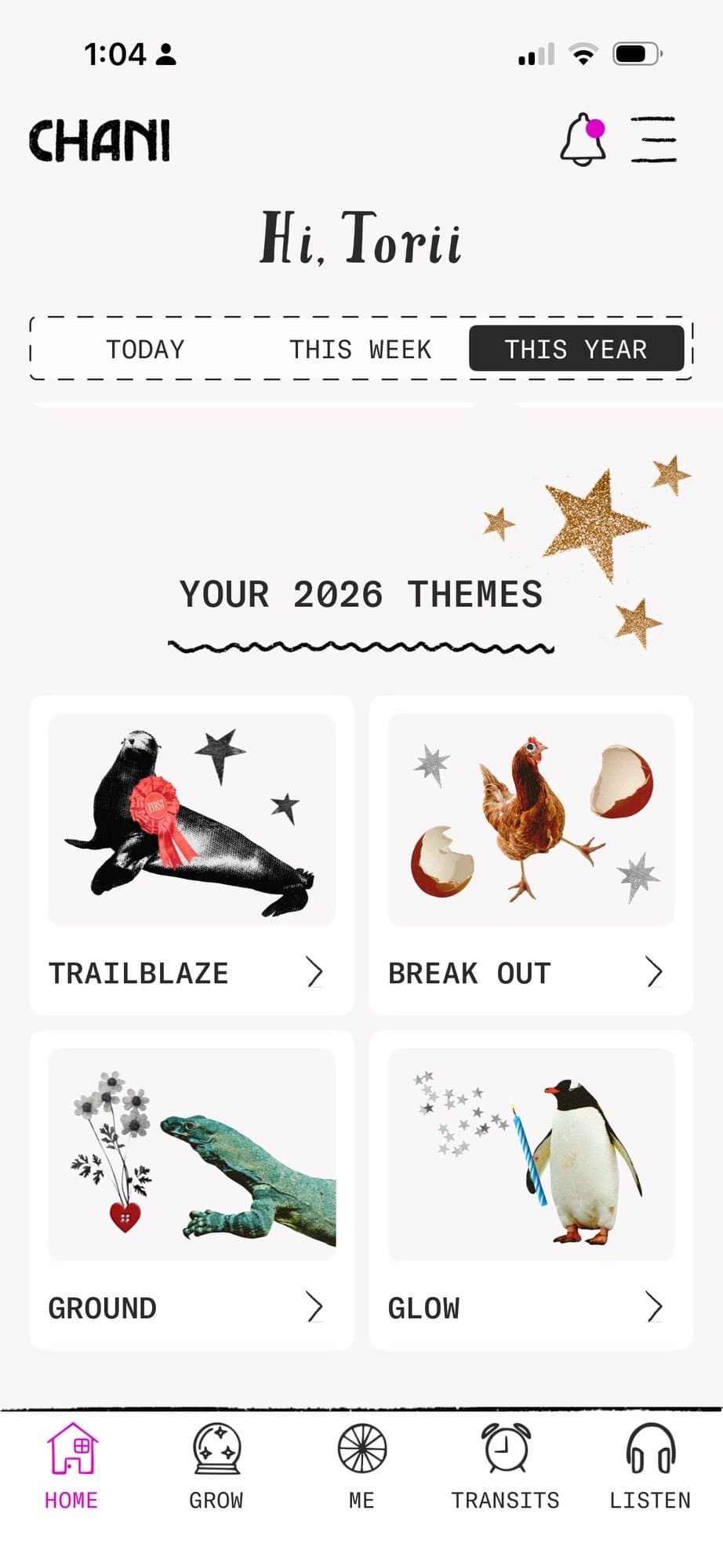Switch to the This Week tab
This screenshot has width=723, height=1568.
(x=360, y=349)
